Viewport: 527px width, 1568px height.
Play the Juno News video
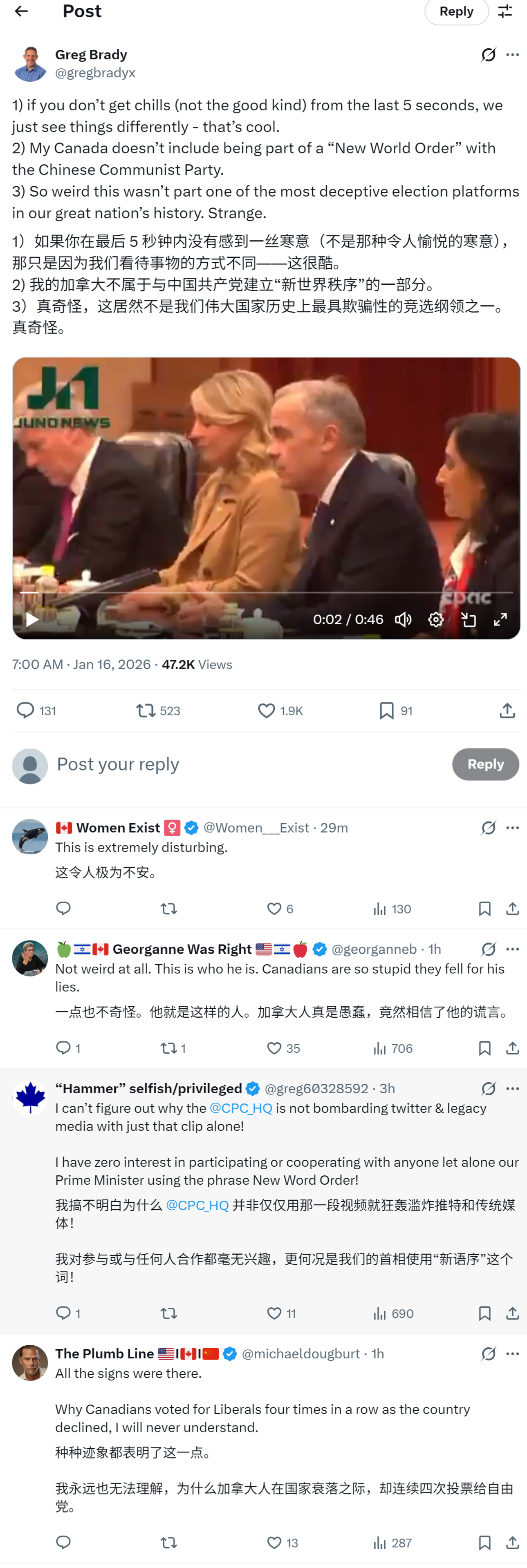[x=31, y=620]
